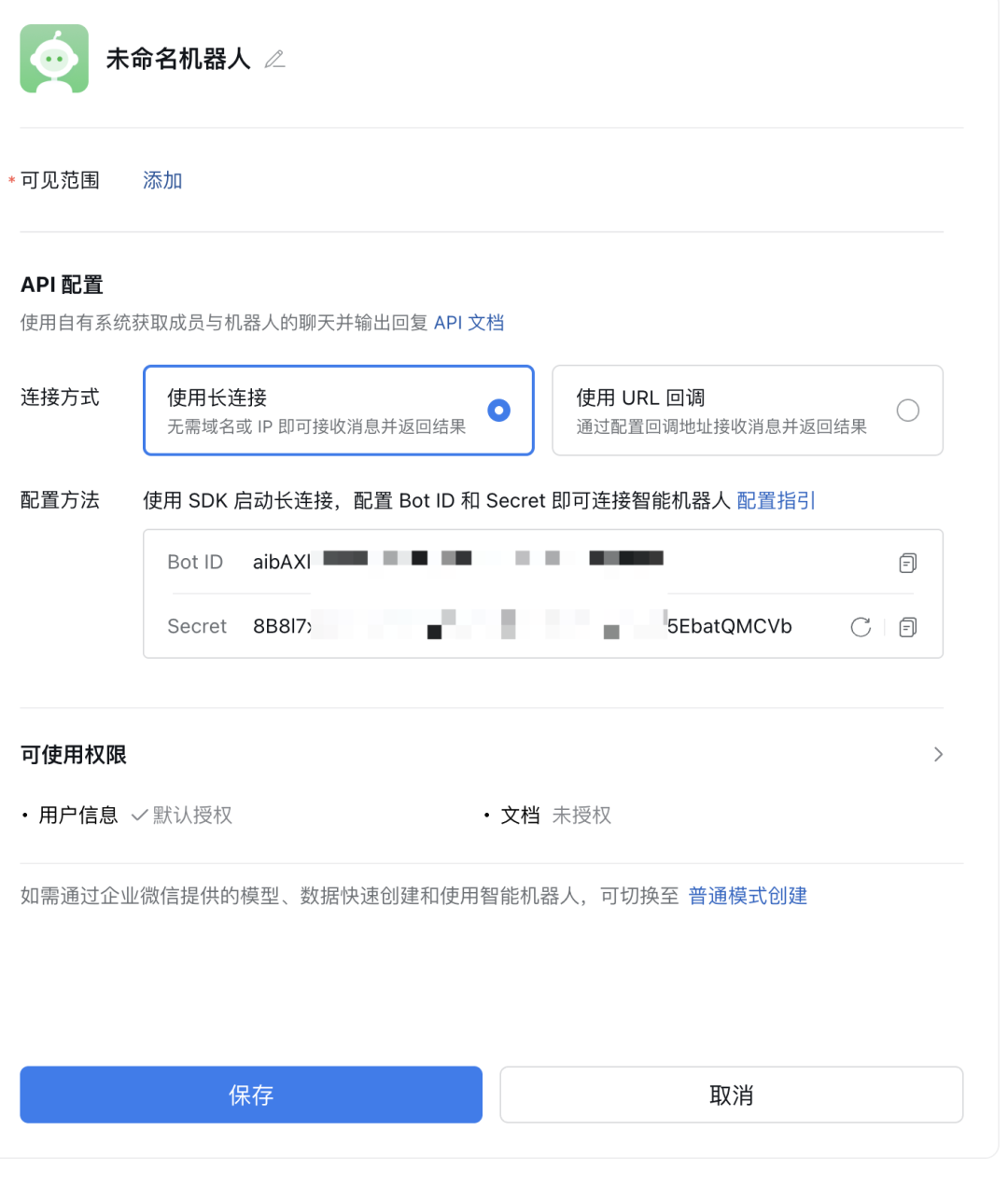This screenshot has width=1008, height=1186.
Task: Open the 普通模式创建 link
Action: pos(748,897)
